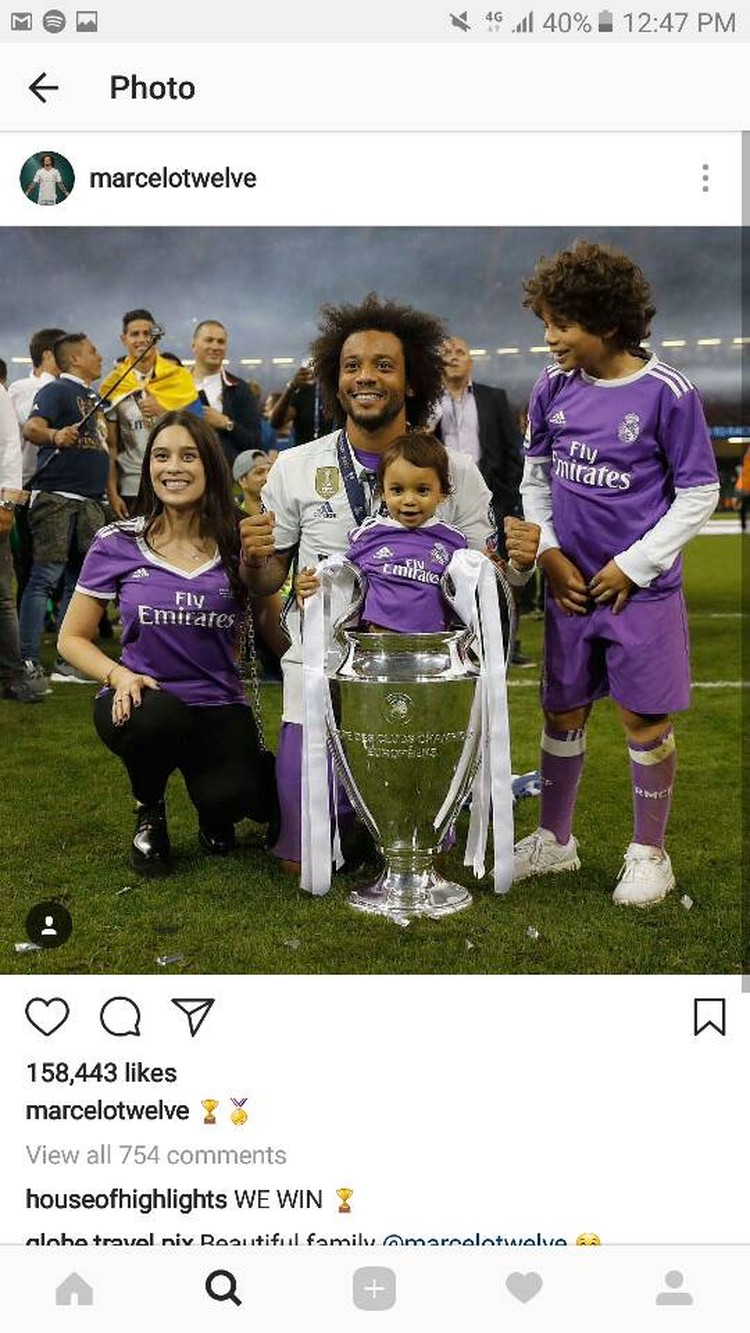View the 158,443 likes list
Screen dimensions: 750x1333
101,1073
